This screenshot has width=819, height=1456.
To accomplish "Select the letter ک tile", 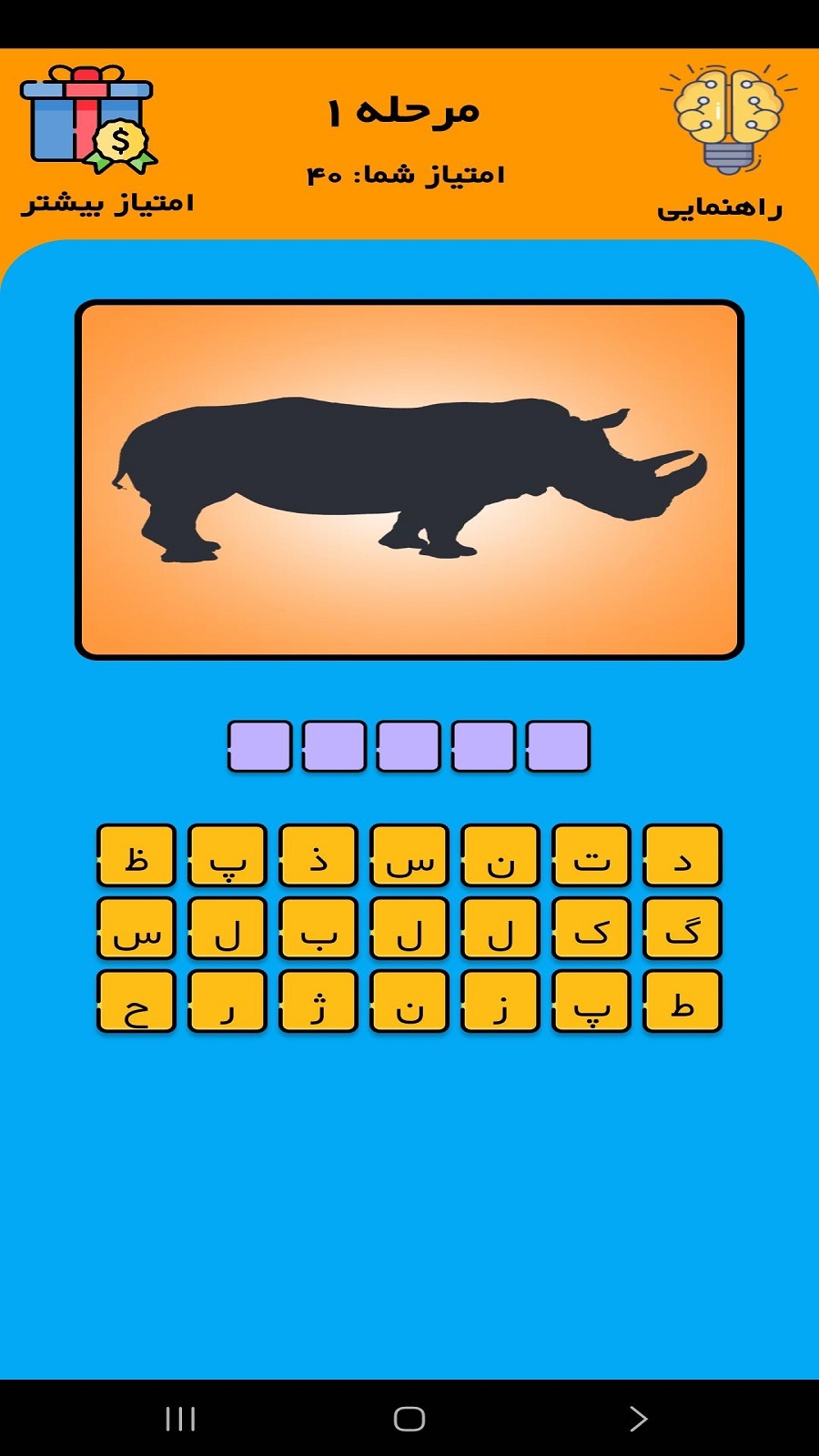I will point(591,929).
